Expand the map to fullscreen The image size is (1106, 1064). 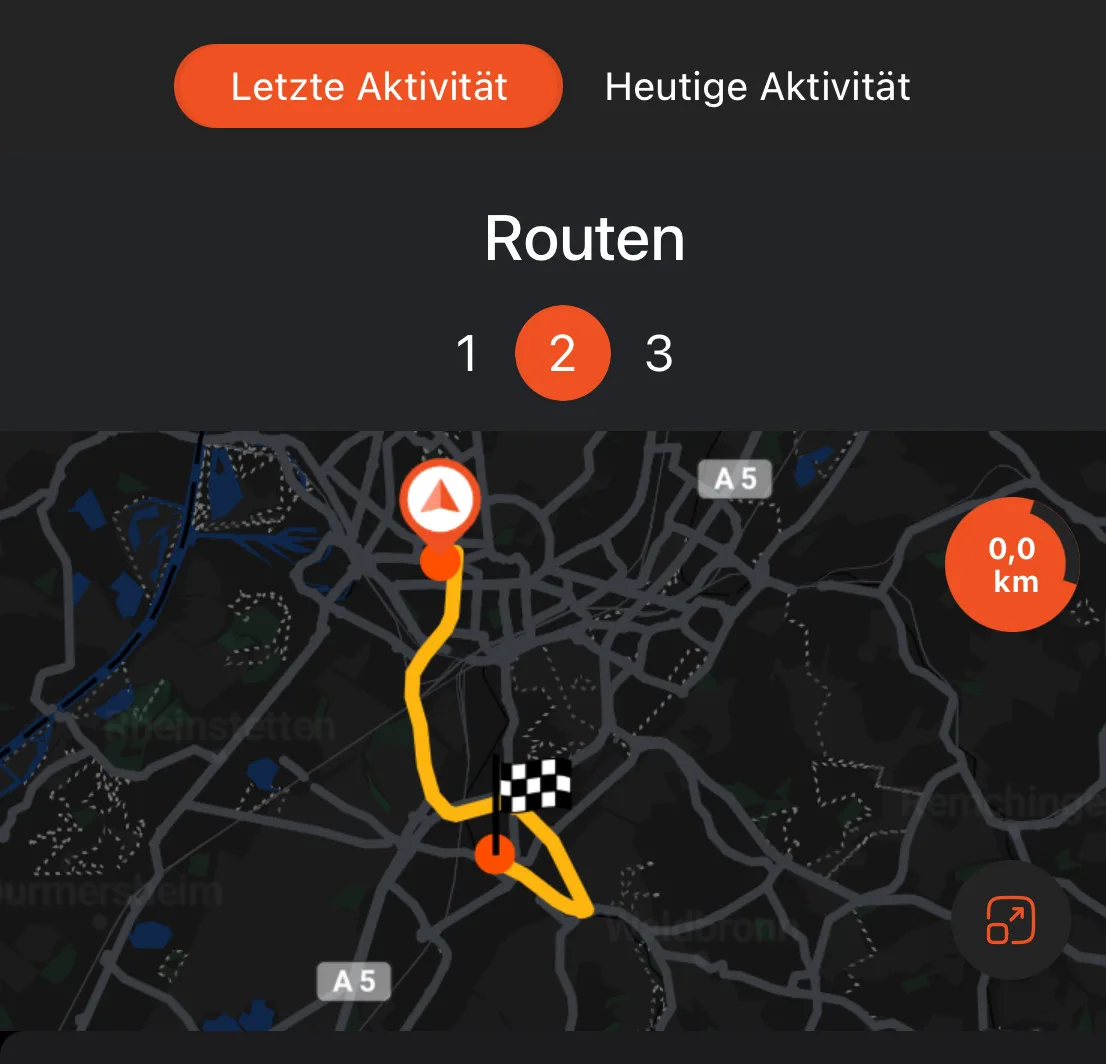tap(1010, 920)
